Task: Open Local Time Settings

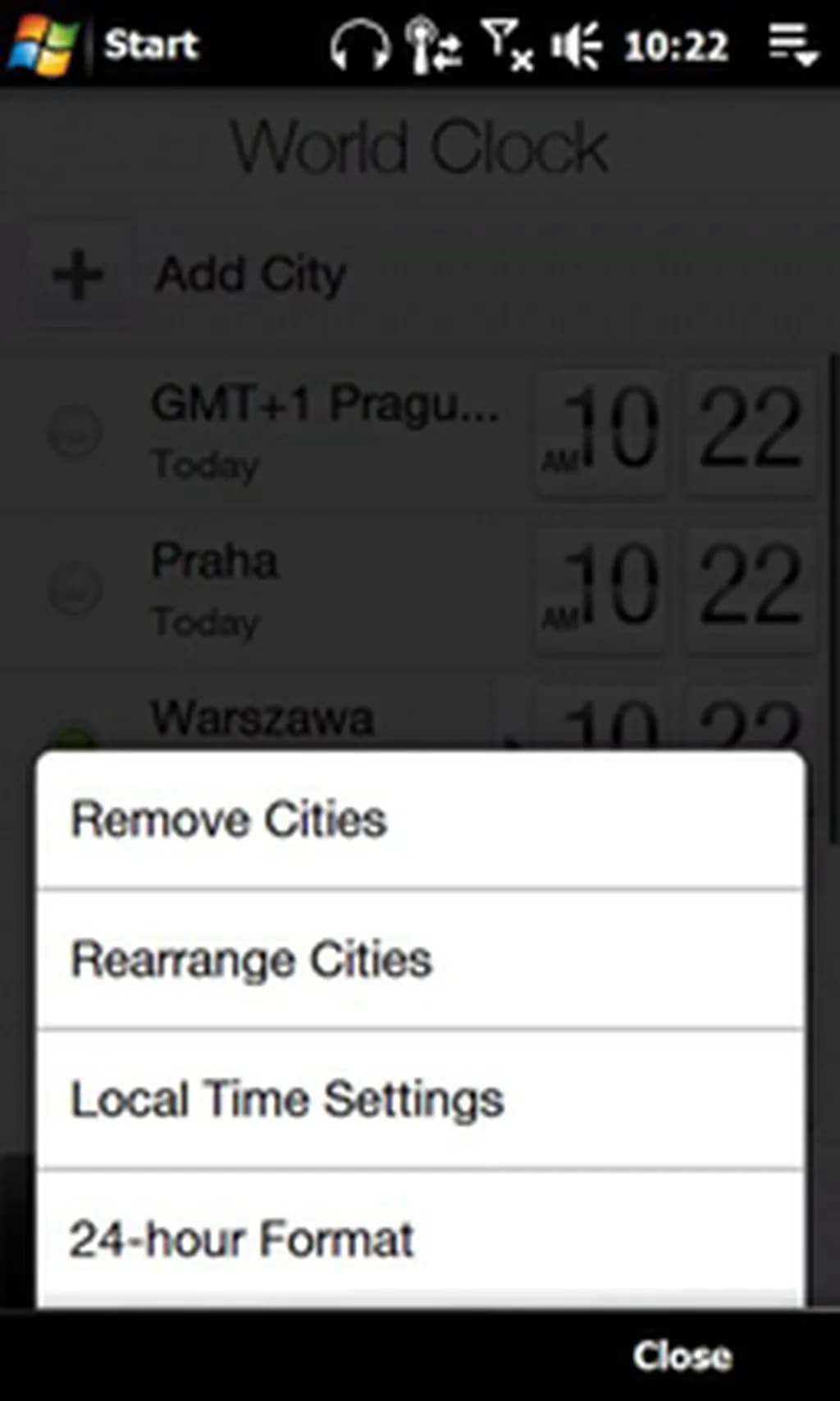Action: point(418,1099)
